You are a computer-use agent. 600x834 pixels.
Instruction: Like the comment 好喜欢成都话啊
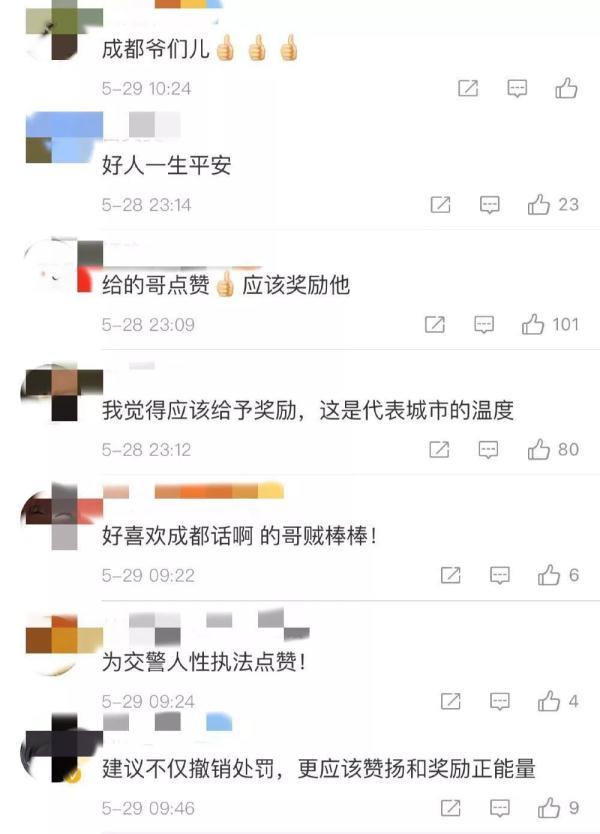(x=549, y=576)
